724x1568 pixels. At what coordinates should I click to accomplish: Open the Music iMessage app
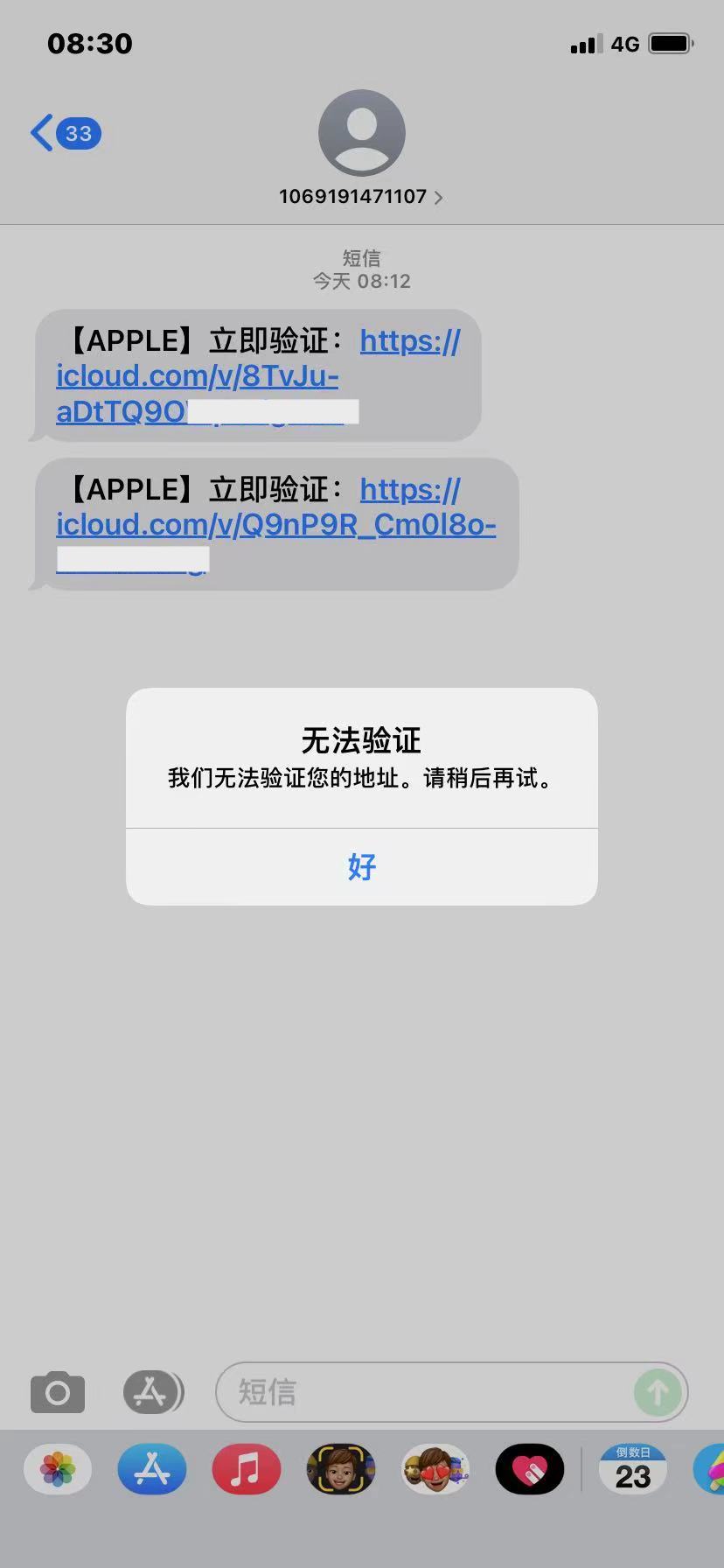[246, 1469]
